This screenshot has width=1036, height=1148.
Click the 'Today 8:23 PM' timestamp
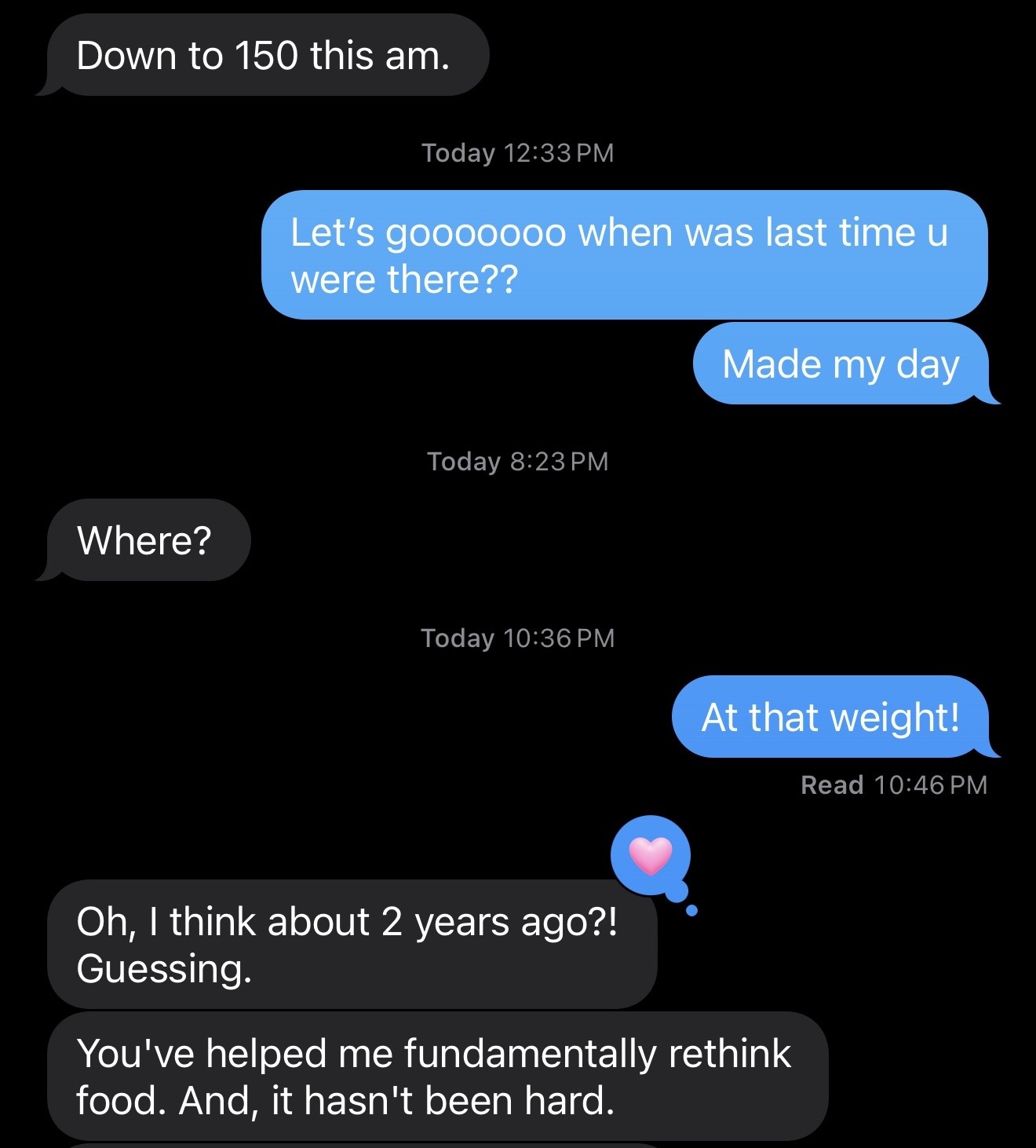[516, 462]
